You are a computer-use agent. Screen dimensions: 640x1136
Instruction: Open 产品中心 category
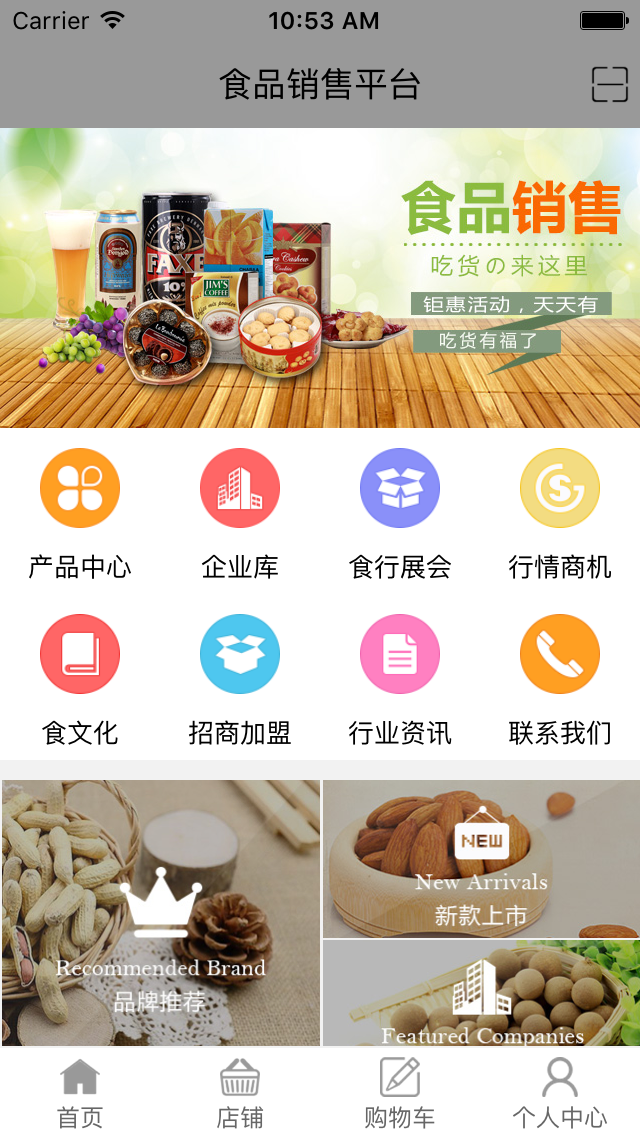click(x=80, y=489)
